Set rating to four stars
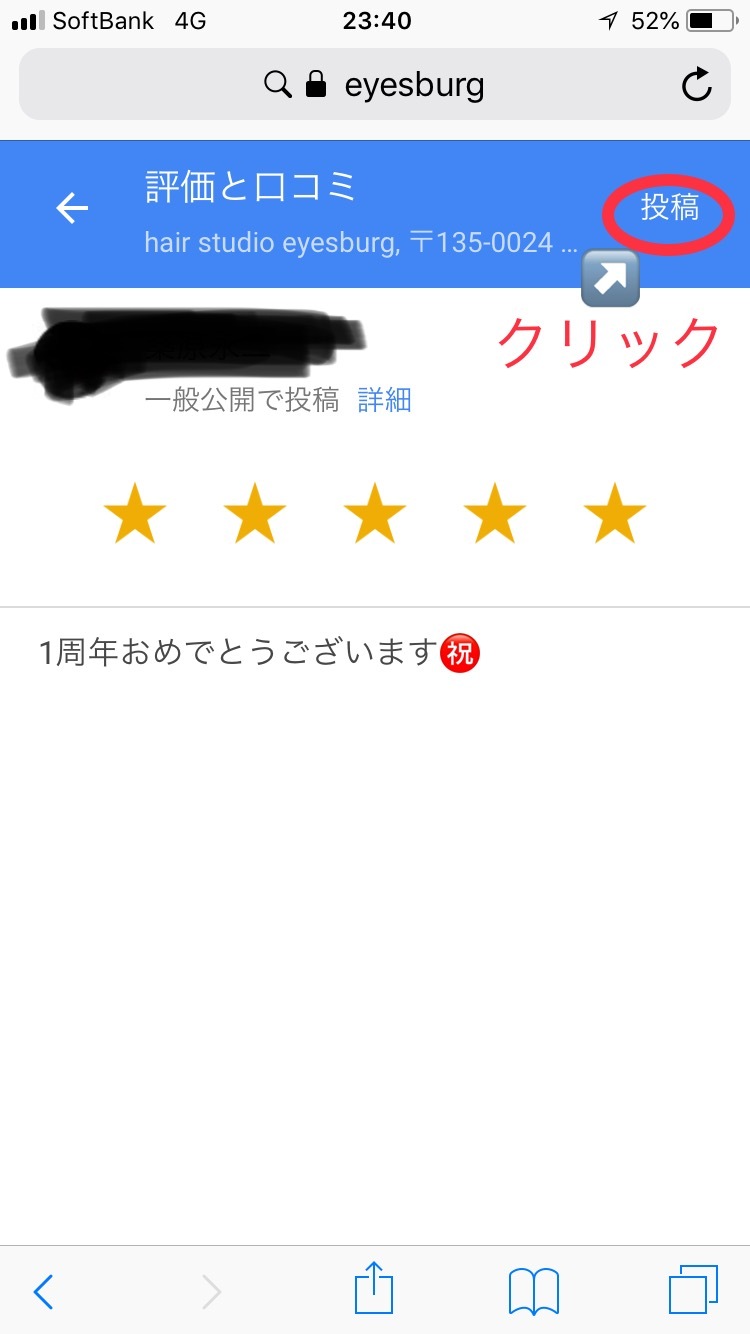 point(495,512)
